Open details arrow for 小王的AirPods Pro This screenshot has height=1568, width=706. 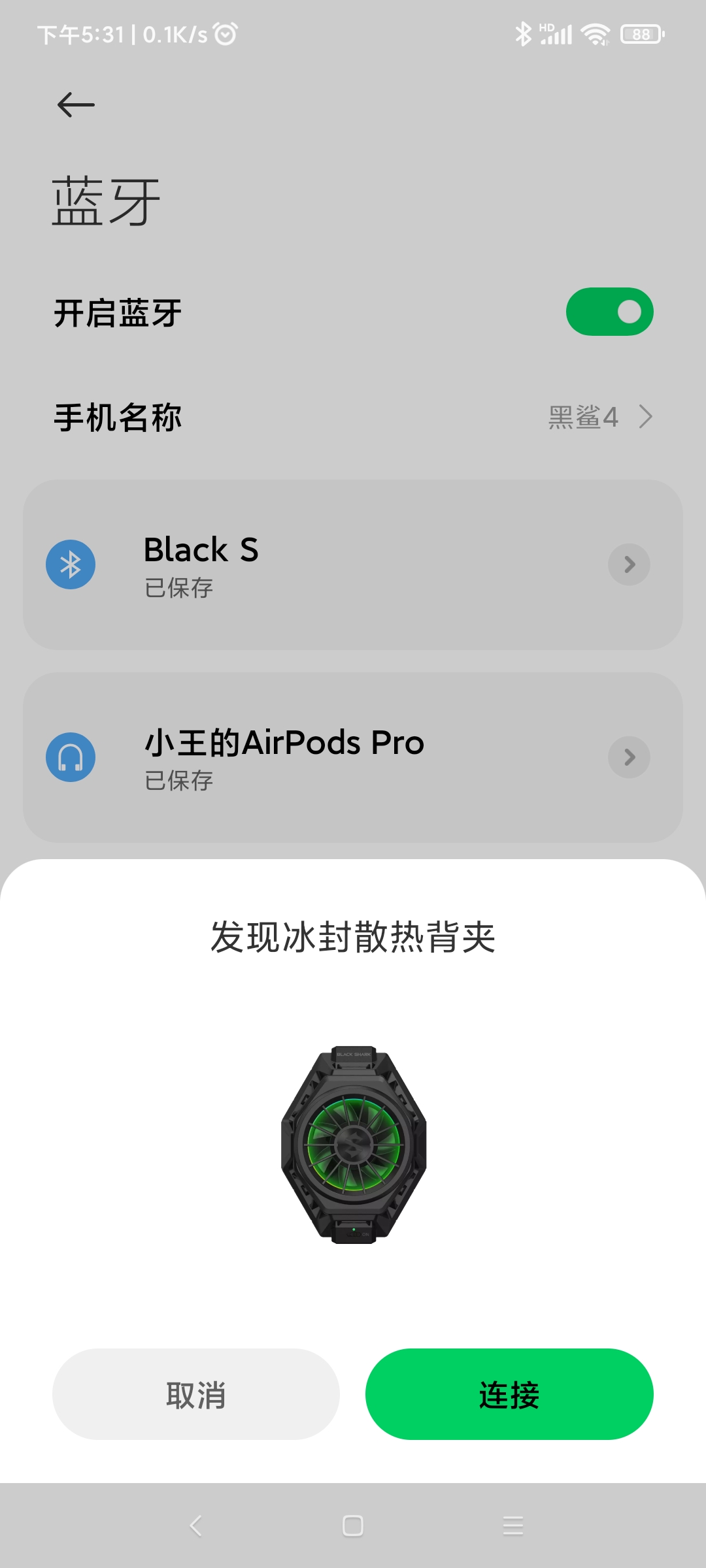[x=629, y=757]
